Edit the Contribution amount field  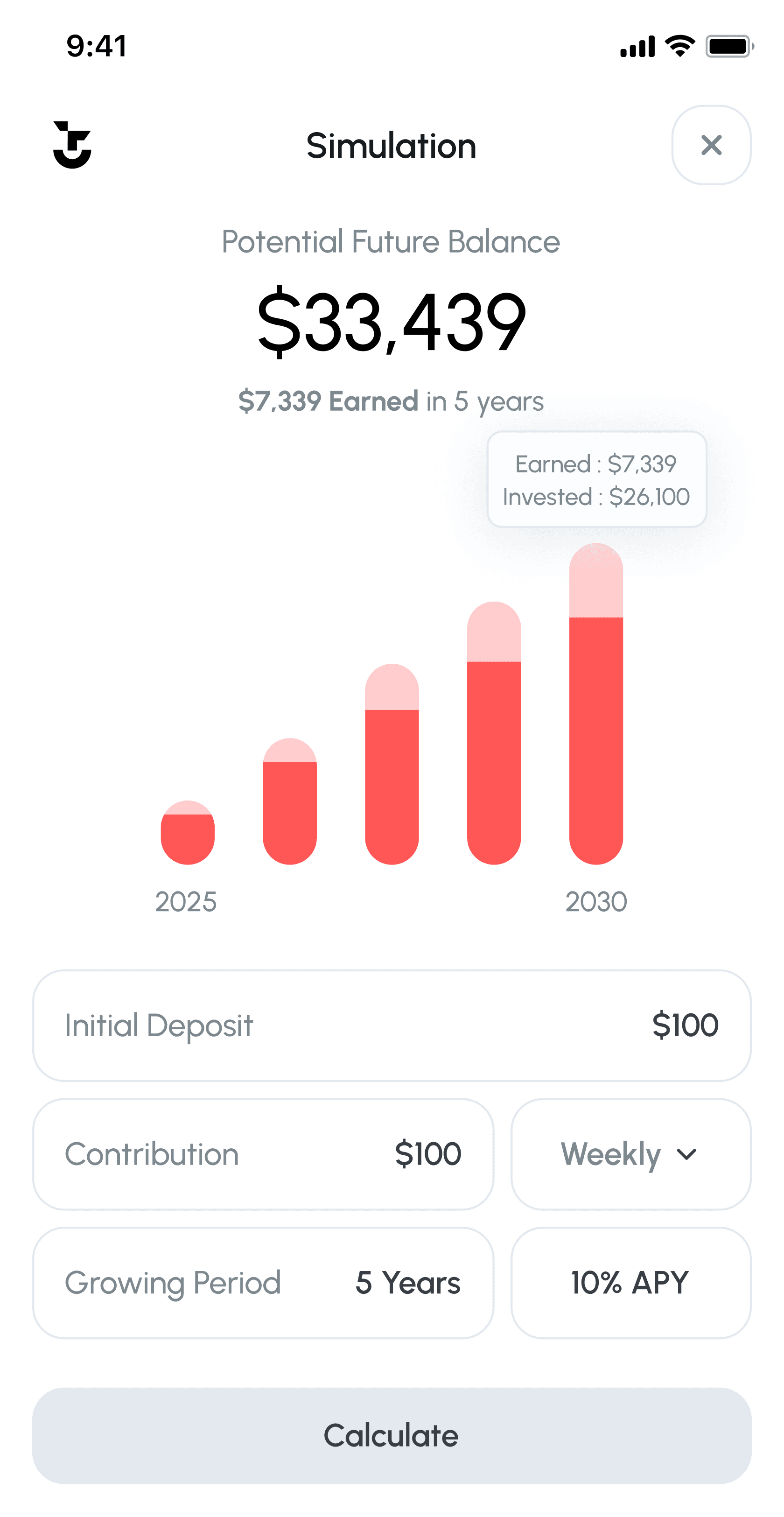263,1154
